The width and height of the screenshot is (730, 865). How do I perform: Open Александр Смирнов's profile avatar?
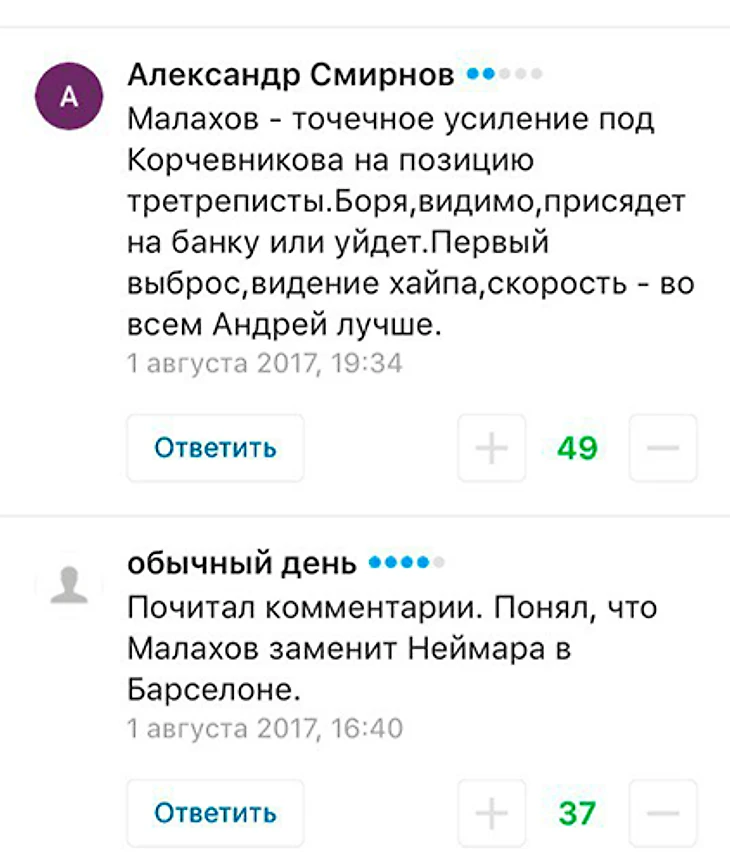[x=69, y=95]
